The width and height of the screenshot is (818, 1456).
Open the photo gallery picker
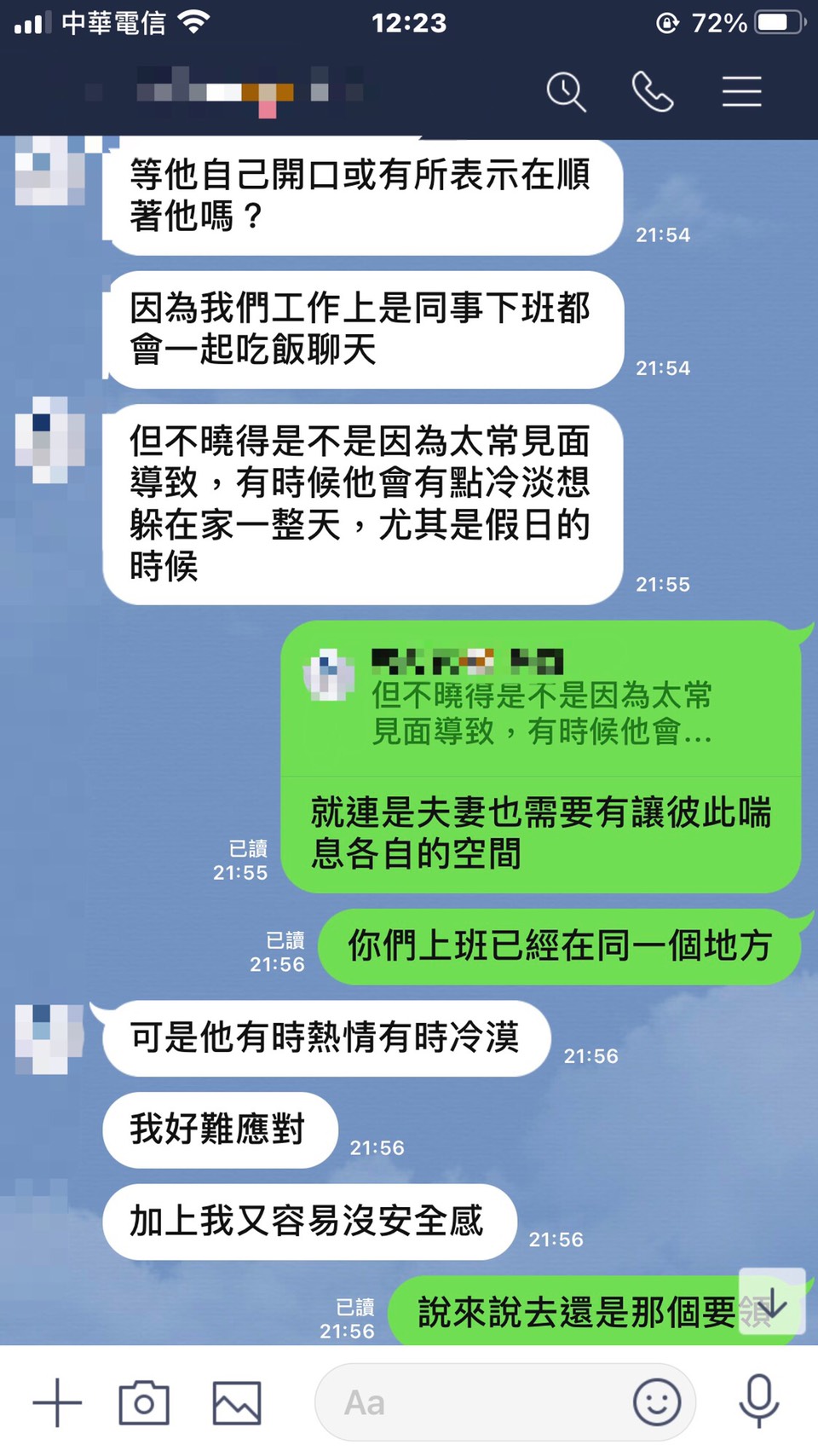(x=236, y=1402)
